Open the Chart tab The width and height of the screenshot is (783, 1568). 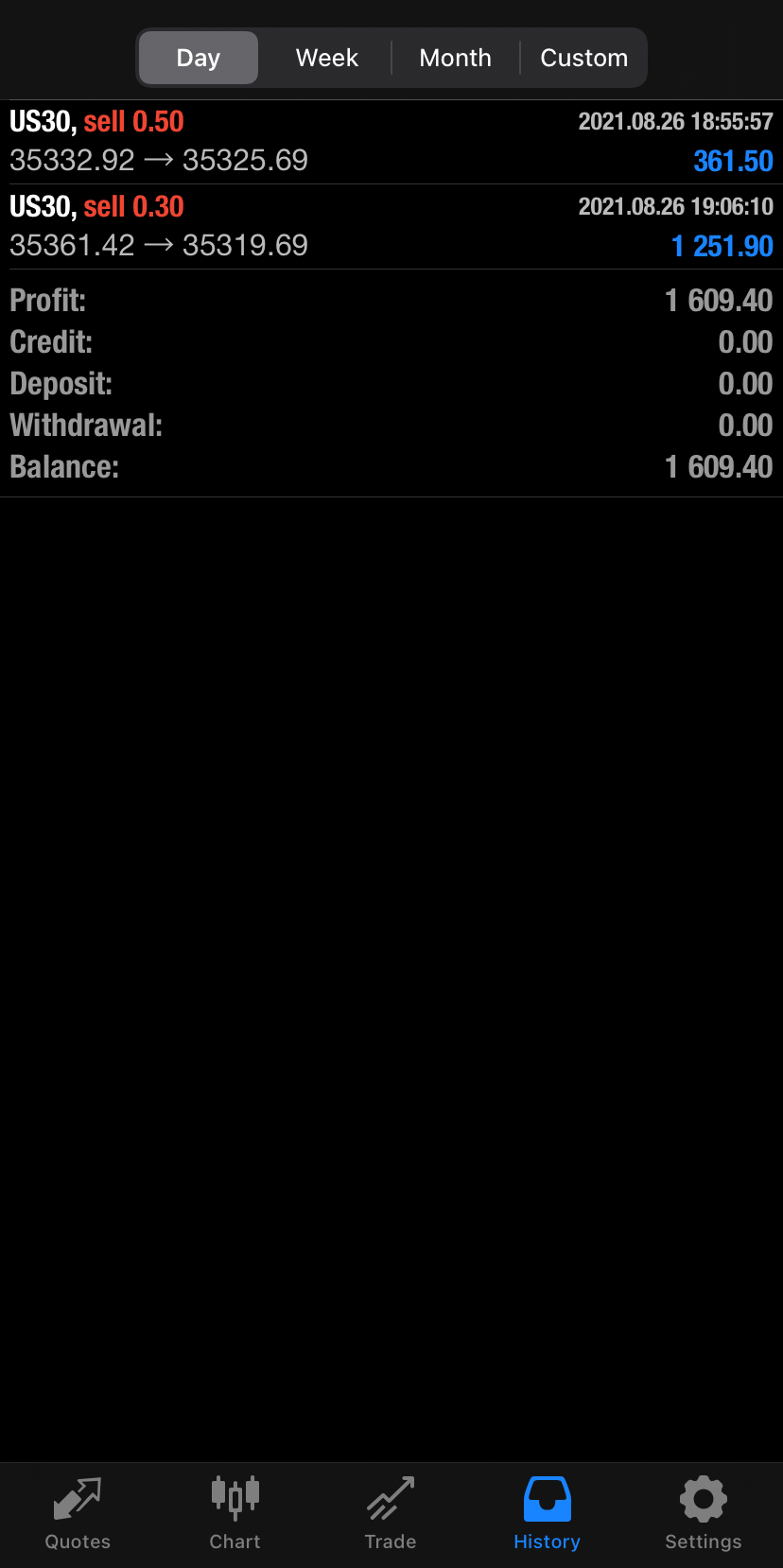235,1513
